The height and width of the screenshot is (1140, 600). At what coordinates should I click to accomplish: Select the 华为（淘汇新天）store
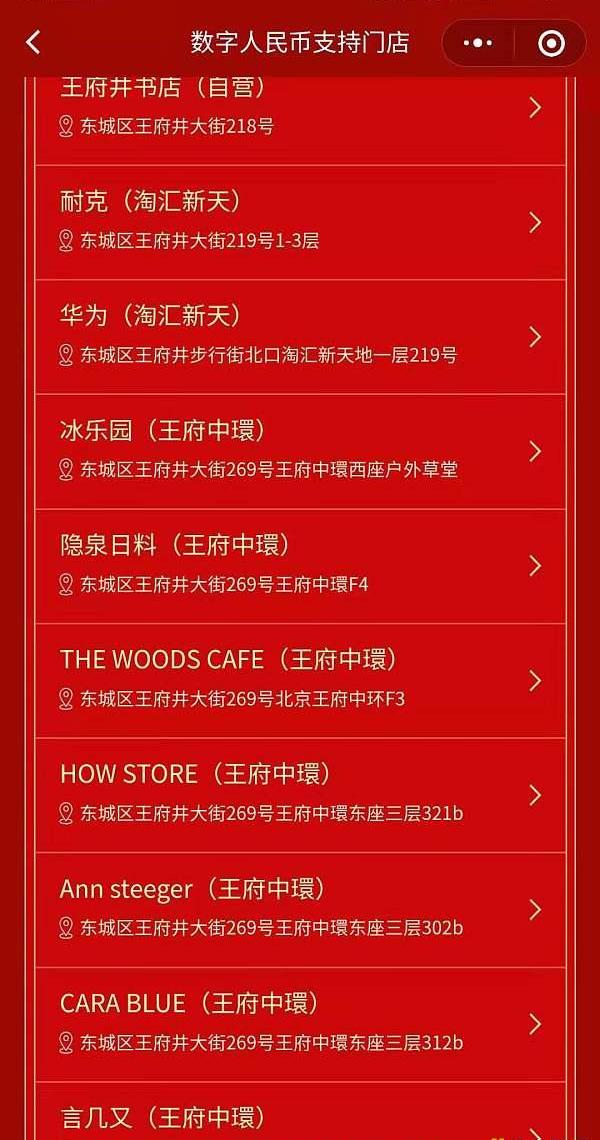pyautogui.click(x=300, y=337)
